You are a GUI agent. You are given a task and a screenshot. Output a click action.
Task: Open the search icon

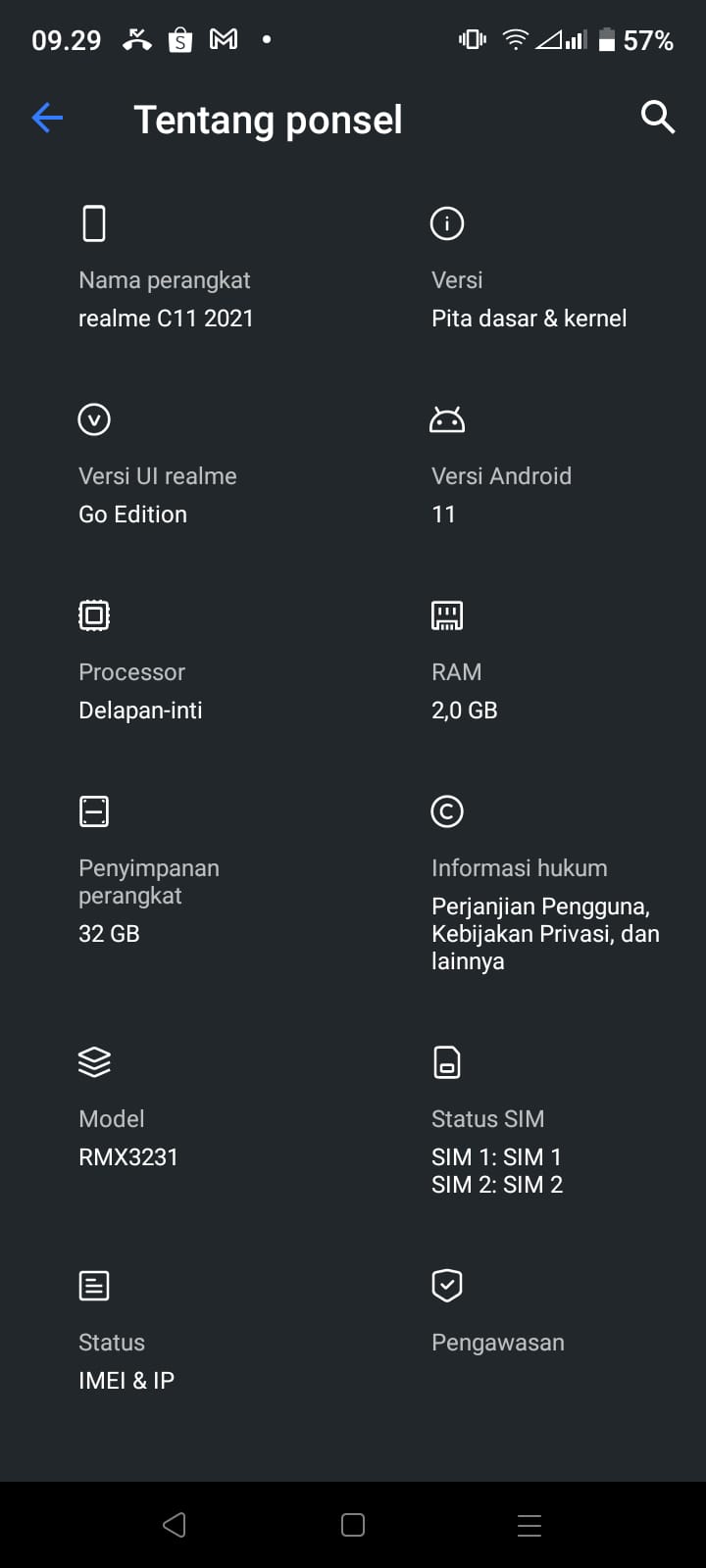click(x=657, y=118)
